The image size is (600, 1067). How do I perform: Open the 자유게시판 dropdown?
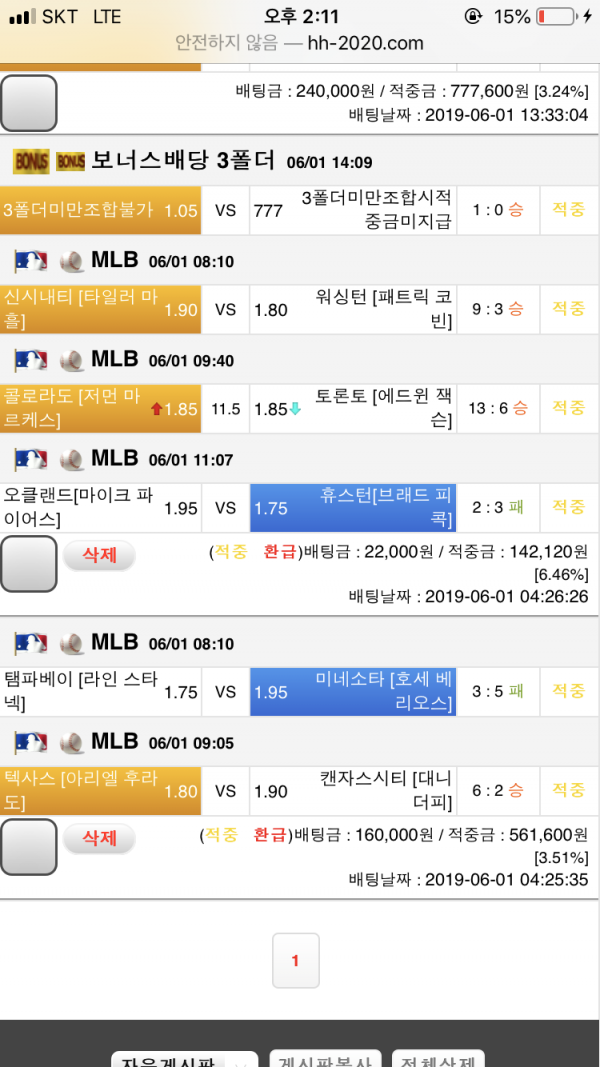(x=184, y=1059)
